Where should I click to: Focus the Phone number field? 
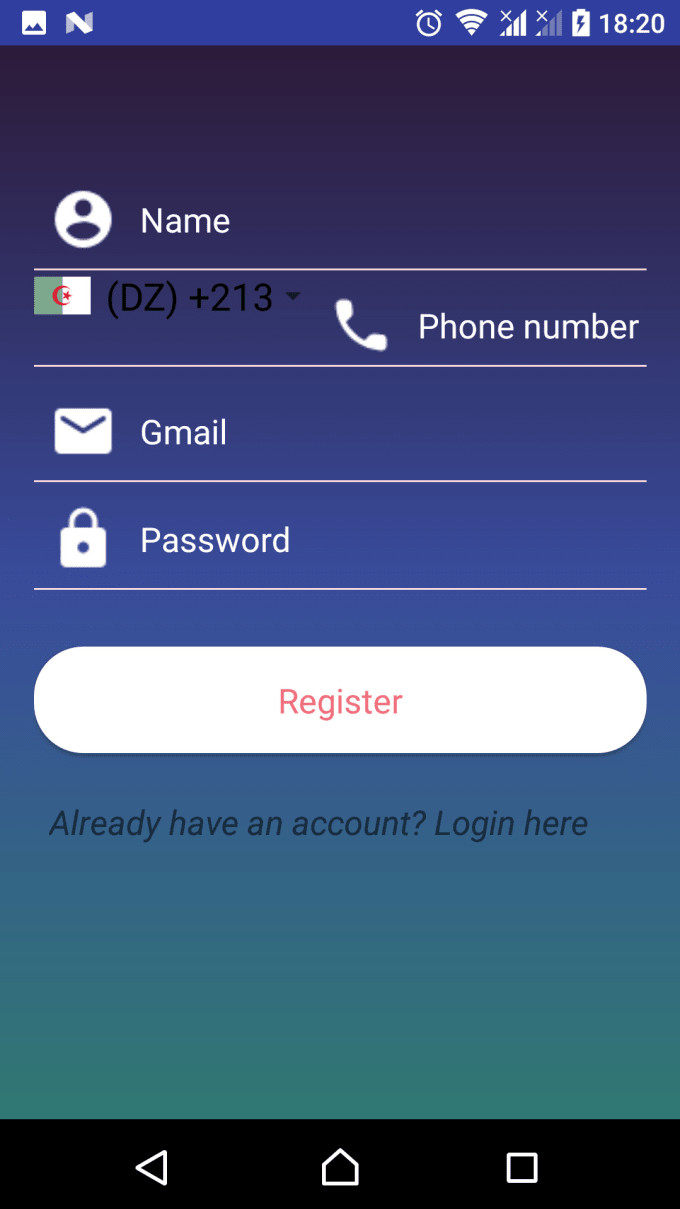click(x=527, y=327)
